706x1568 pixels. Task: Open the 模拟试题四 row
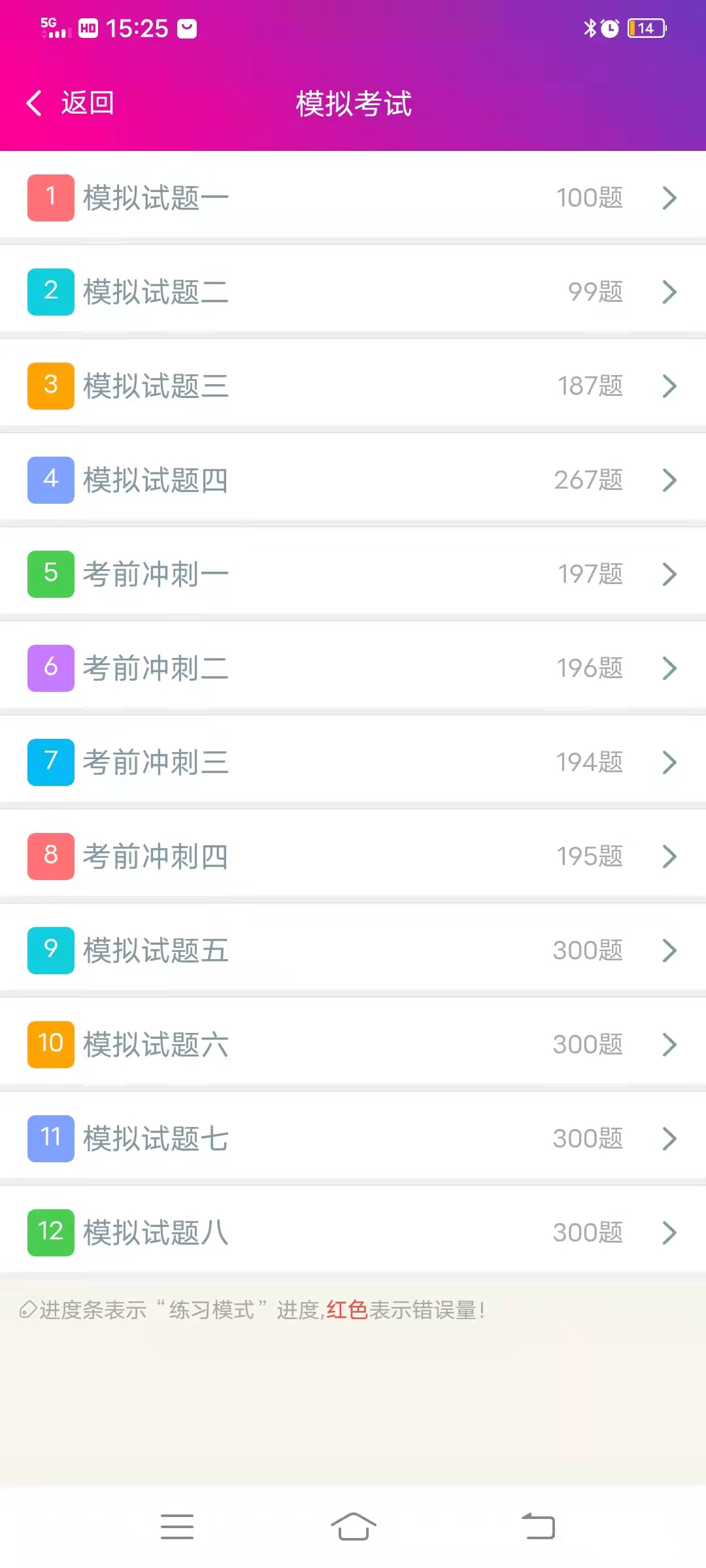(353, 480)
